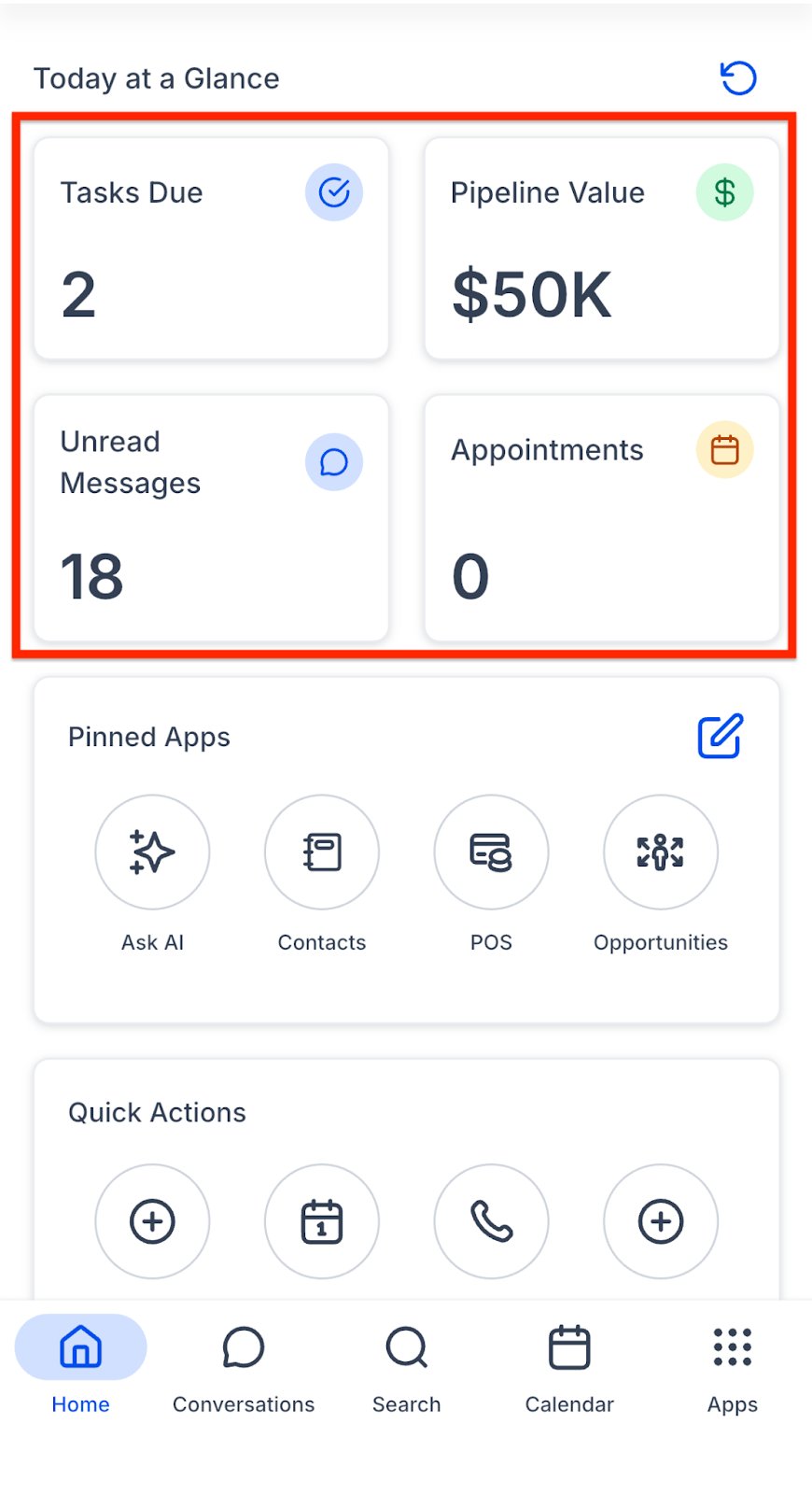Edit the Pinned Apps list
This screenshot has width=812, height=1494.
pyautogui.click(x=720, y=737)
